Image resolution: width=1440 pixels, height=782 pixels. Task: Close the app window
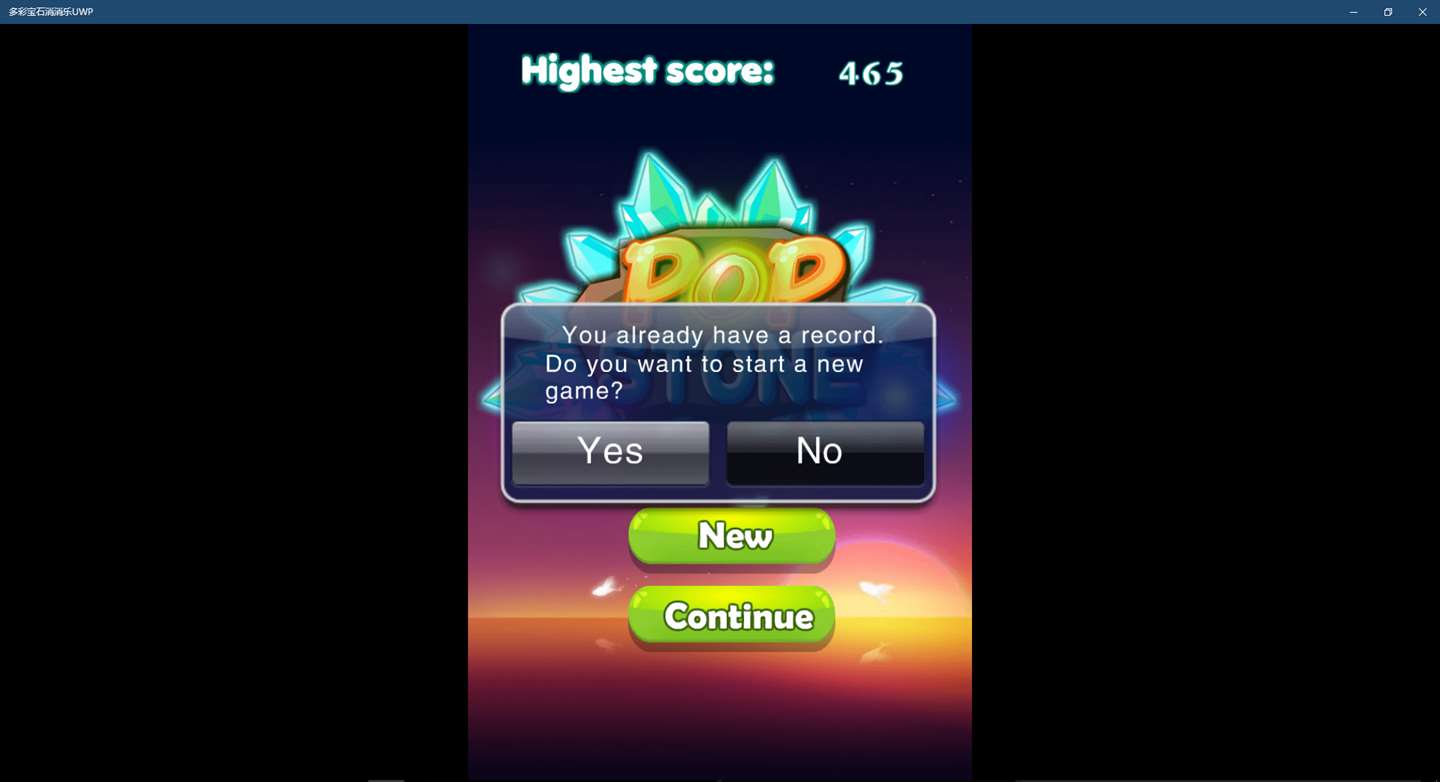[x=1422, y=12]
